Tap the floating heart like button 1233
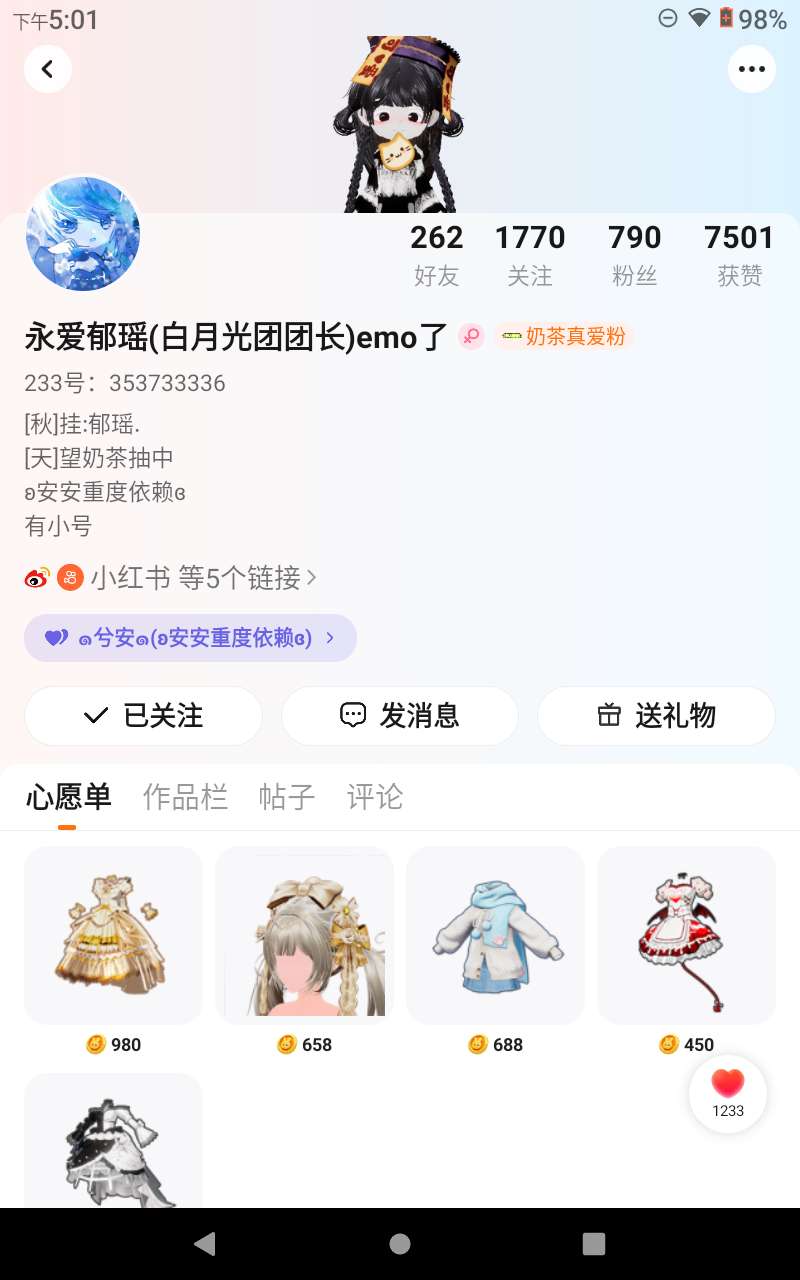The height and width of the screenshot is (1280, 800). coord(728,1093)
